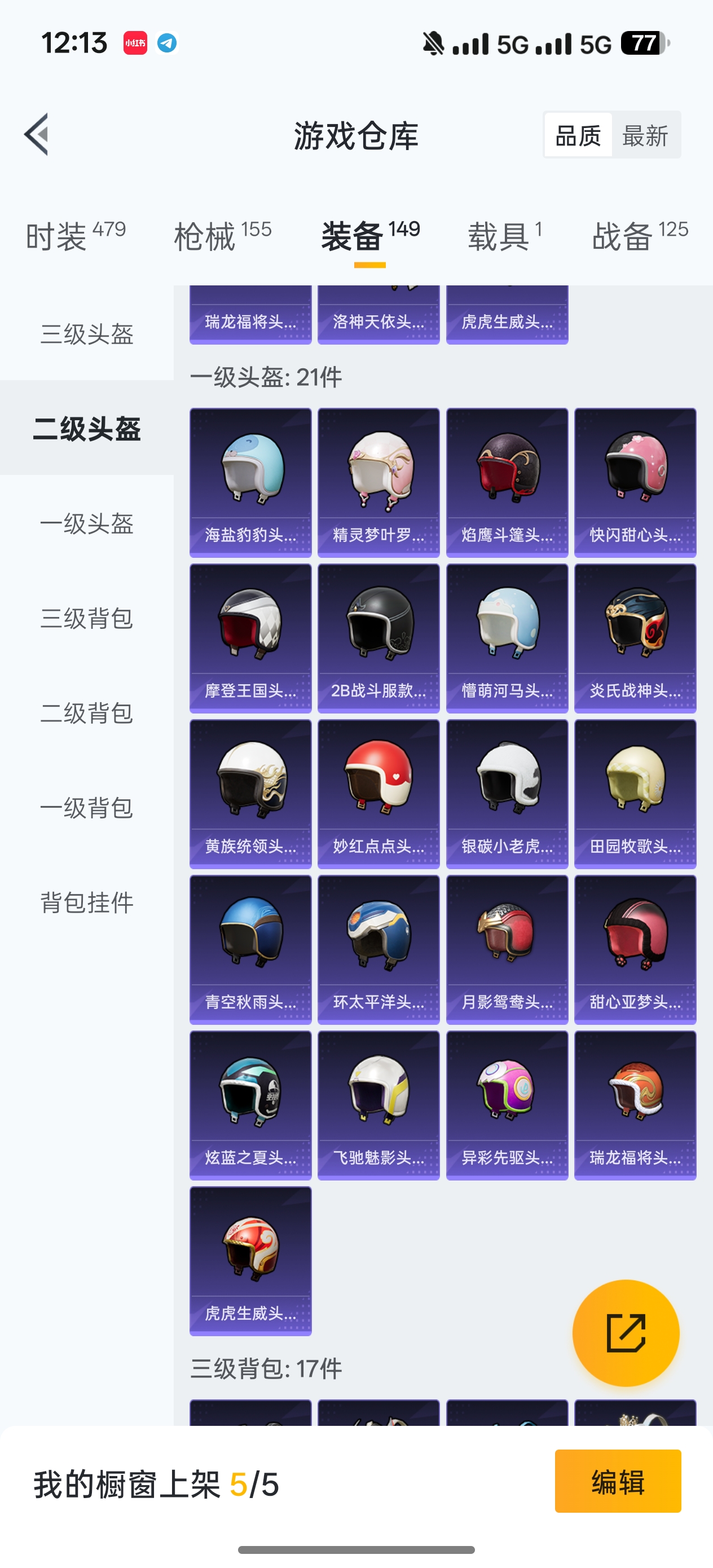This screenshot has height=1568, width=713.
Task: Open the 妙红点点 helmet item
Action: (378, 794)
